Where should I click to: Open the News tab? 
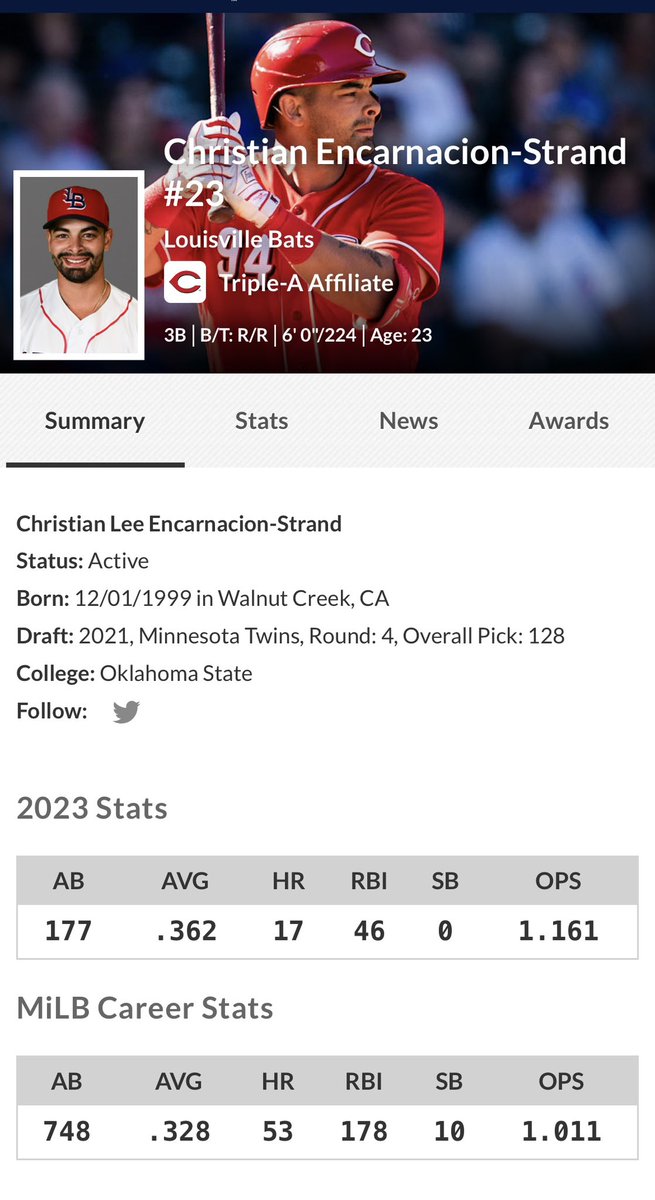tap(408, 421)
